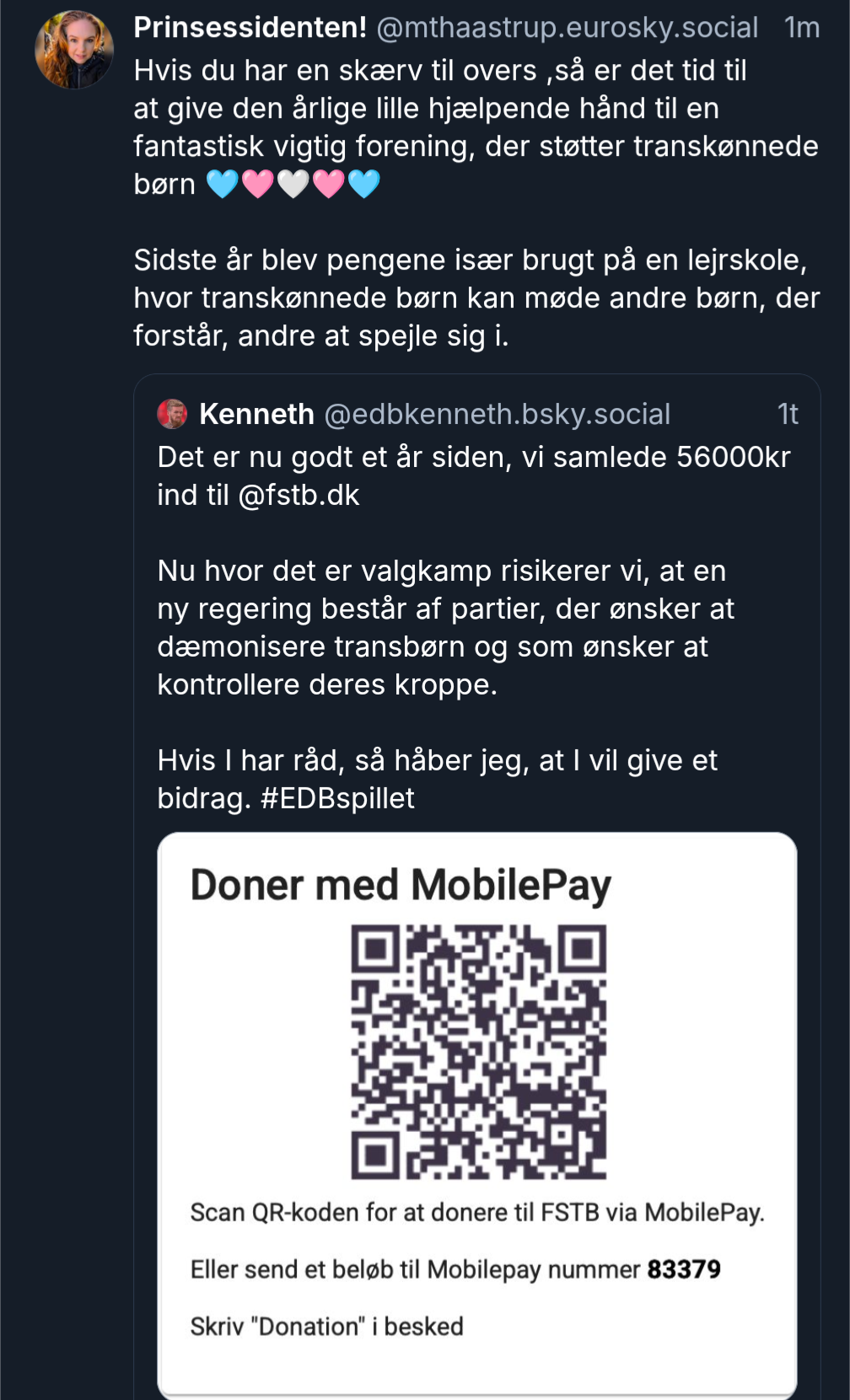Open the #EDBspillet hashtag
This screenshot has height=1400, width=850.
pos(337,798)
